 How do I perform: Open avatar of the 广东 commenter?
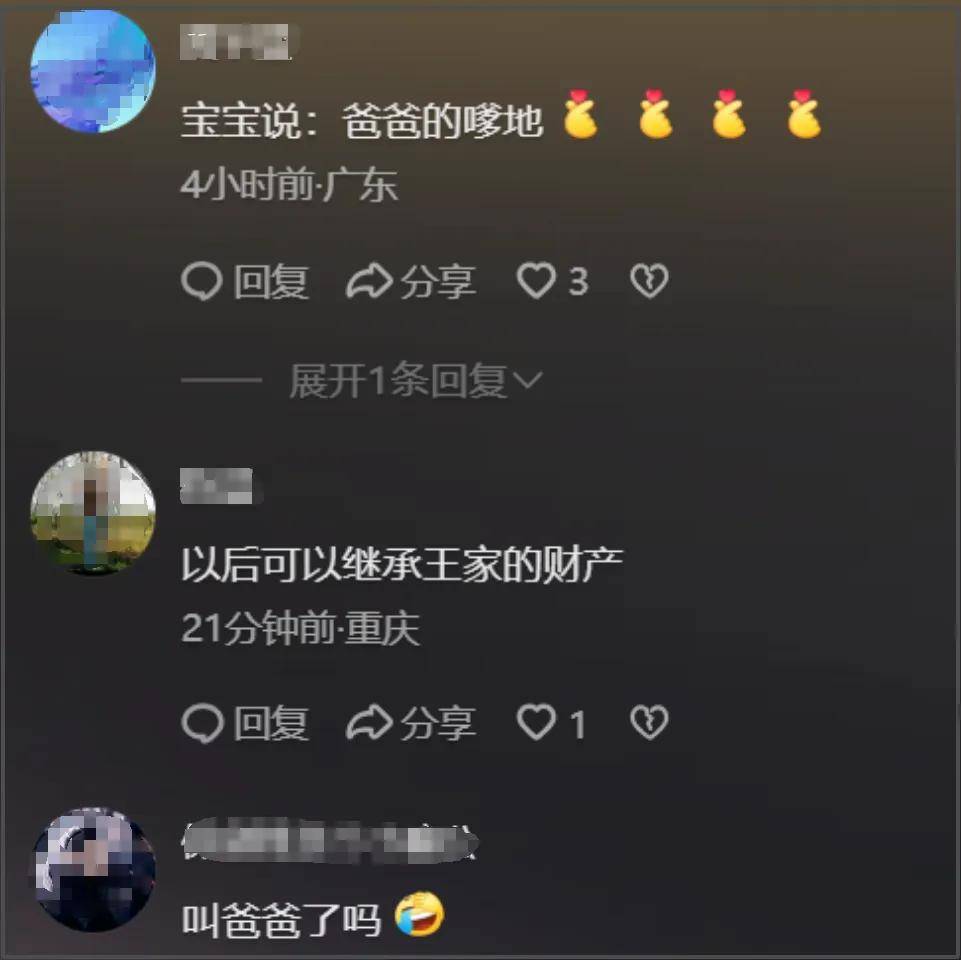(x=92, y=70)
